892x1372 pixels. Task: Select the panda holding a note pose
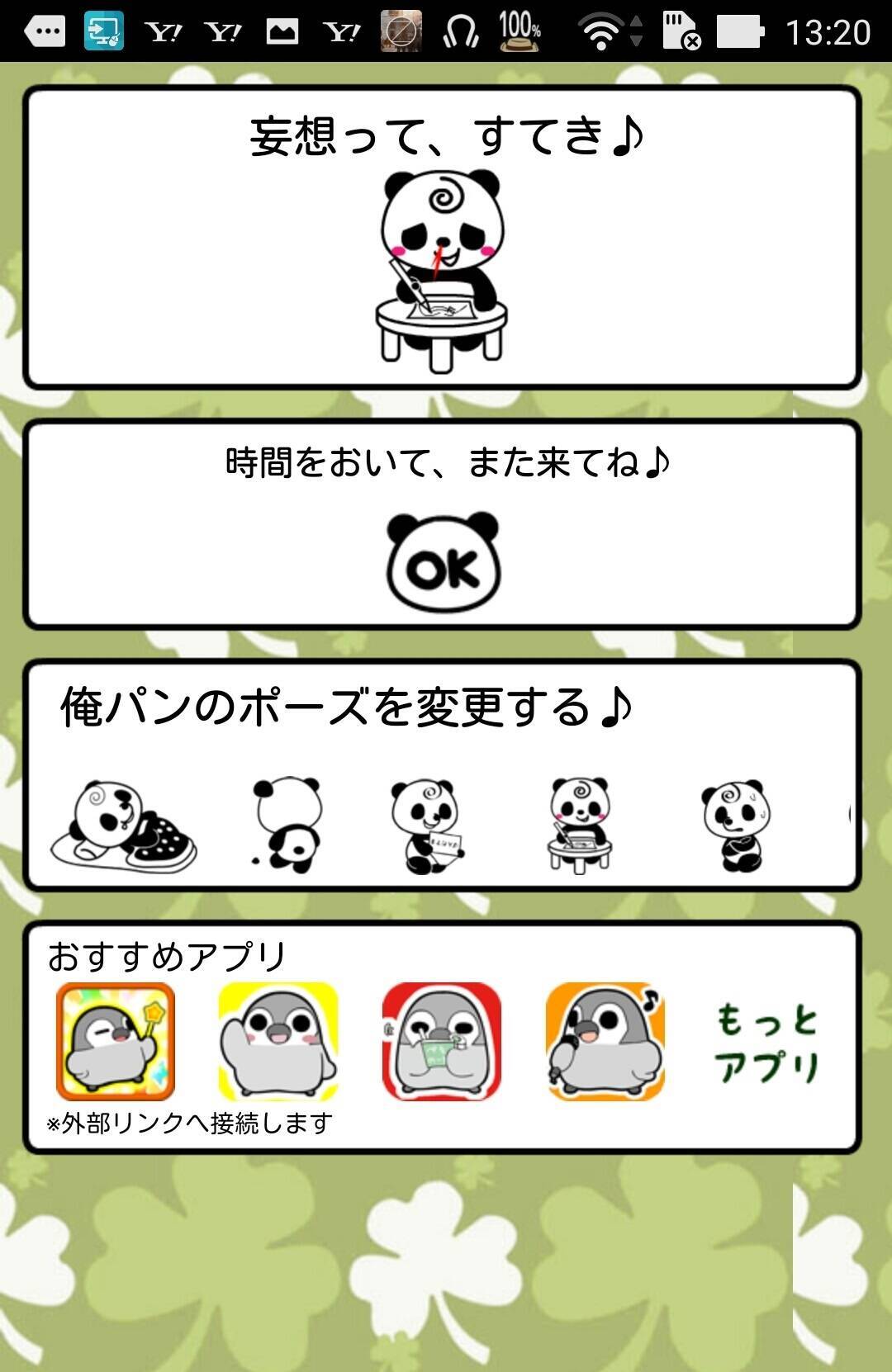[428, 826]
